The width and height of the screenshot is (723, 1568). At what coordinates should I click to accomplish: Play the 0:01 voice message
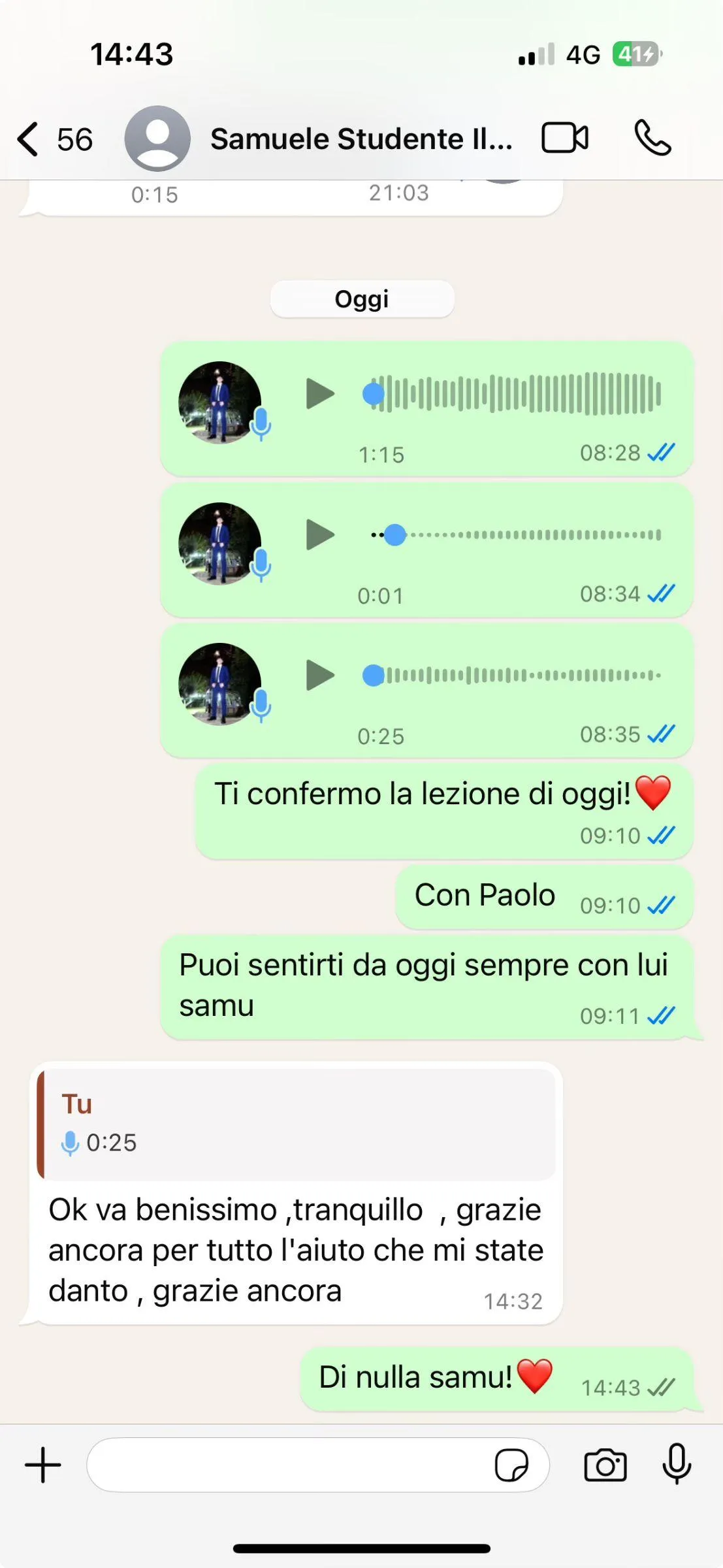pos(320,535)
